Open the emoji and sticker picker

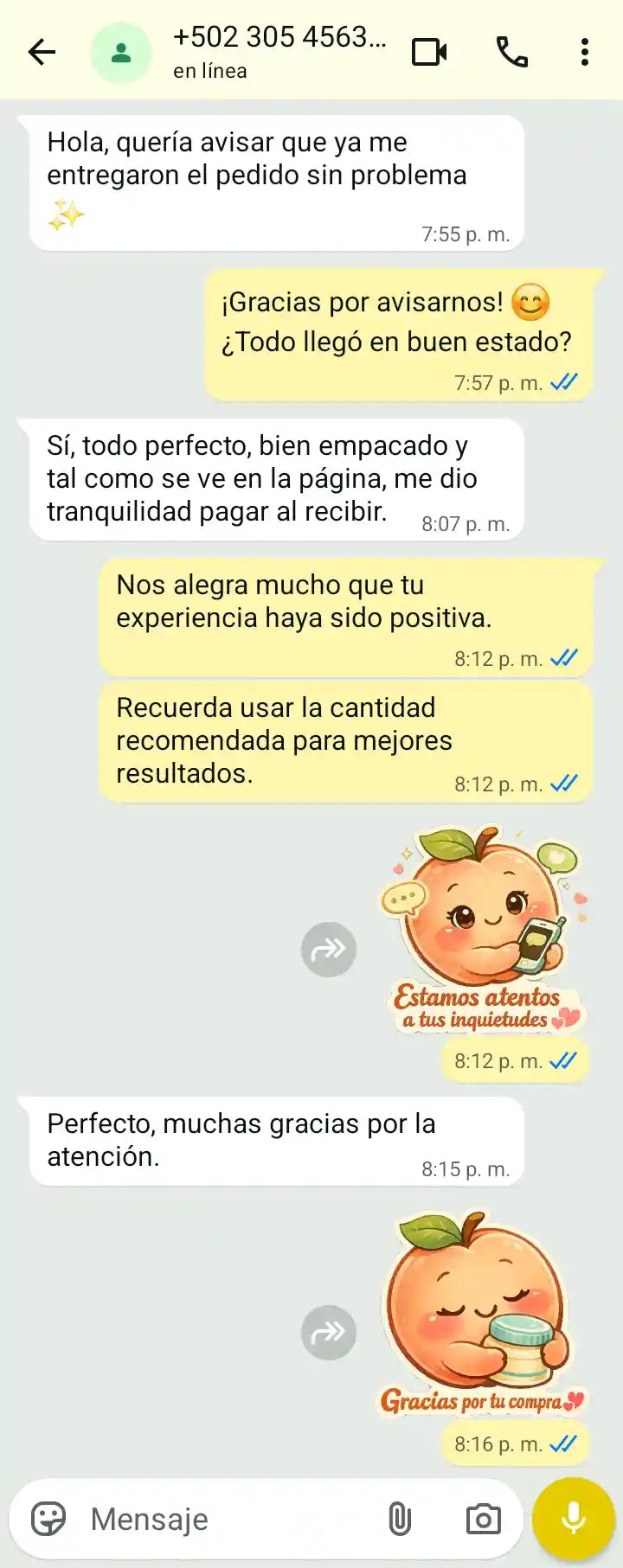pos(48,1519)
